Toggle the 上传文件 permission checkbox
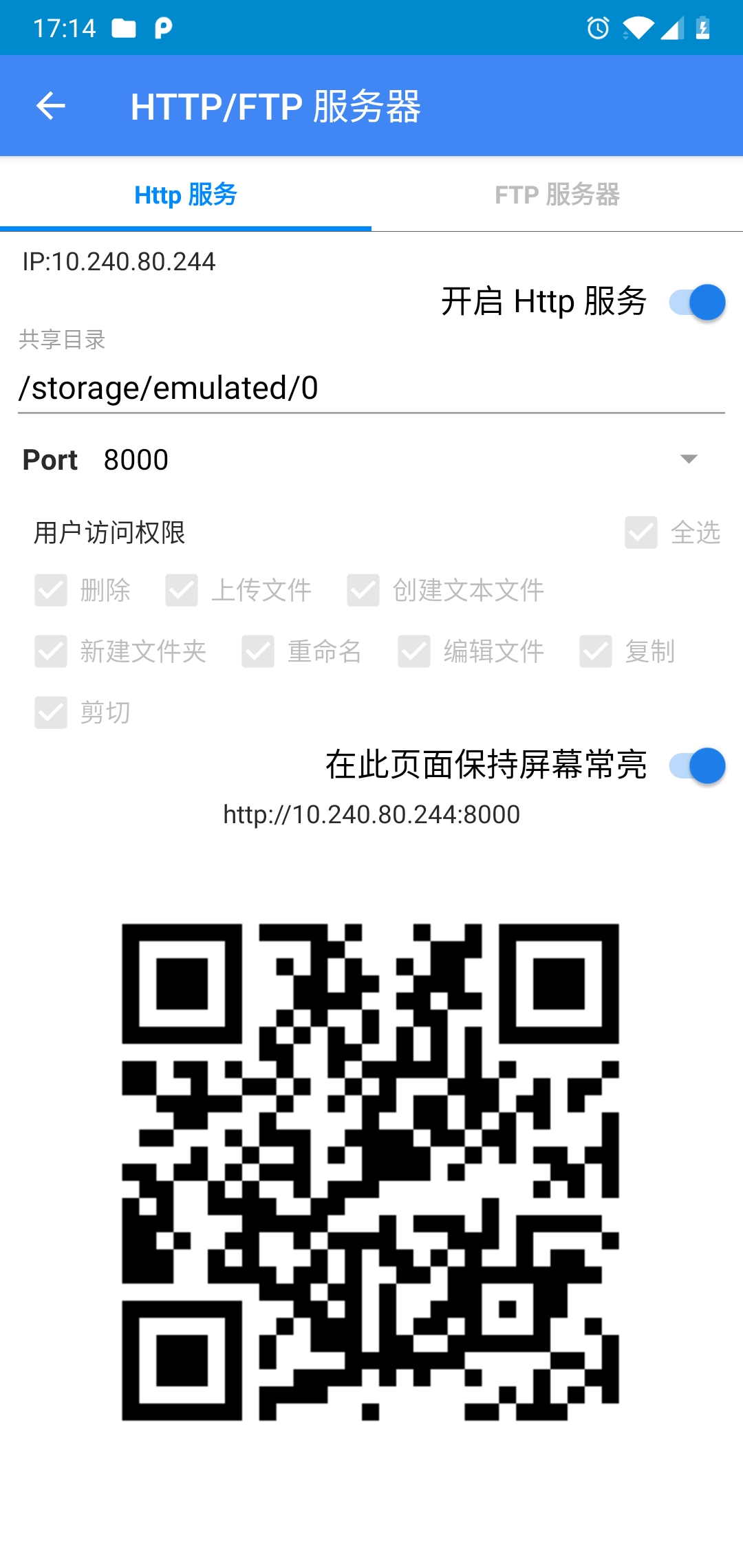Viewport: 743px width, 1568px height. [x=181, y=590]
